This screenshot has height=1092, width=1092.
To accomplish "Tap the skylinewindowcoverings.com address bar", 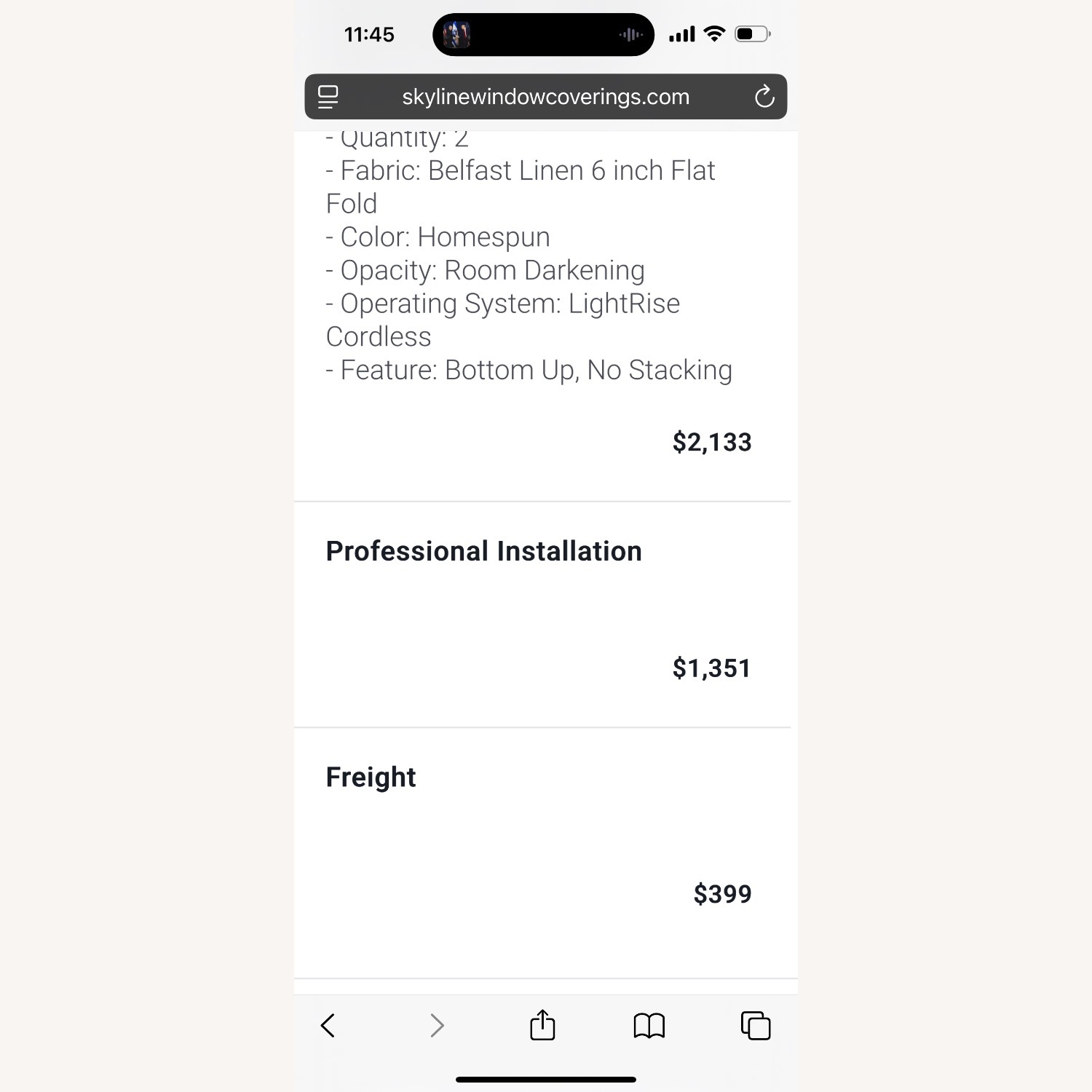I will [x=545, y=97].
